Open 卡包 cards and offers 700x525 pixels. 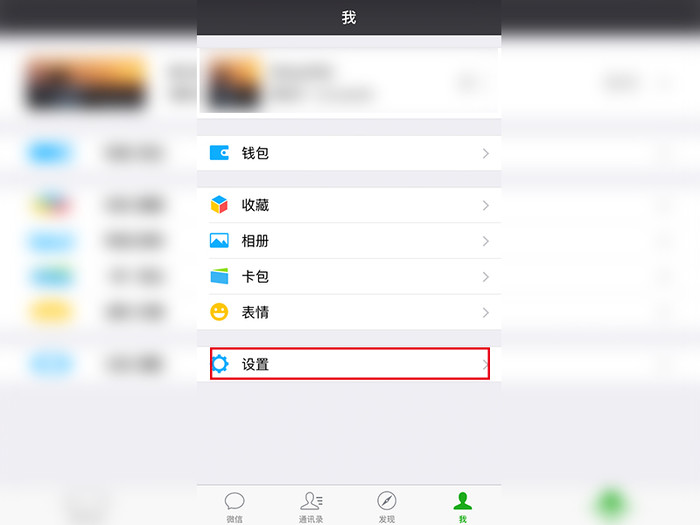[348, 277]
